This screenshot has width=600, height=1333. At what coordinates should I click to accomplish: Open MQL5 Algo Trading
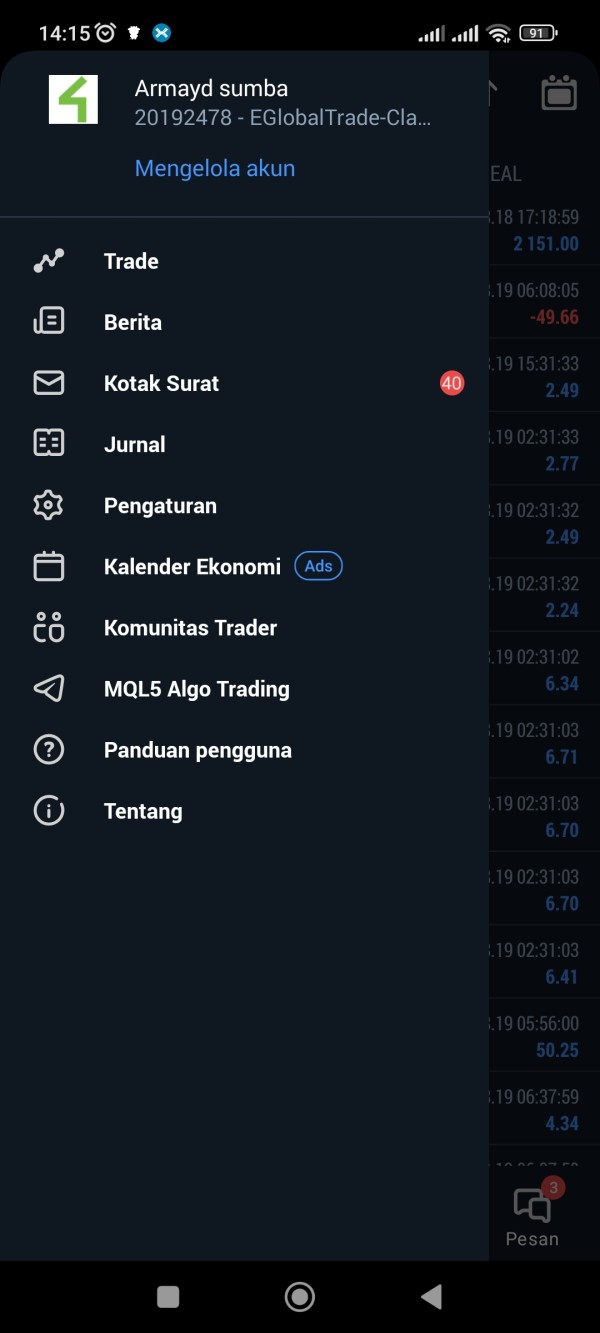tap(244, 689)
